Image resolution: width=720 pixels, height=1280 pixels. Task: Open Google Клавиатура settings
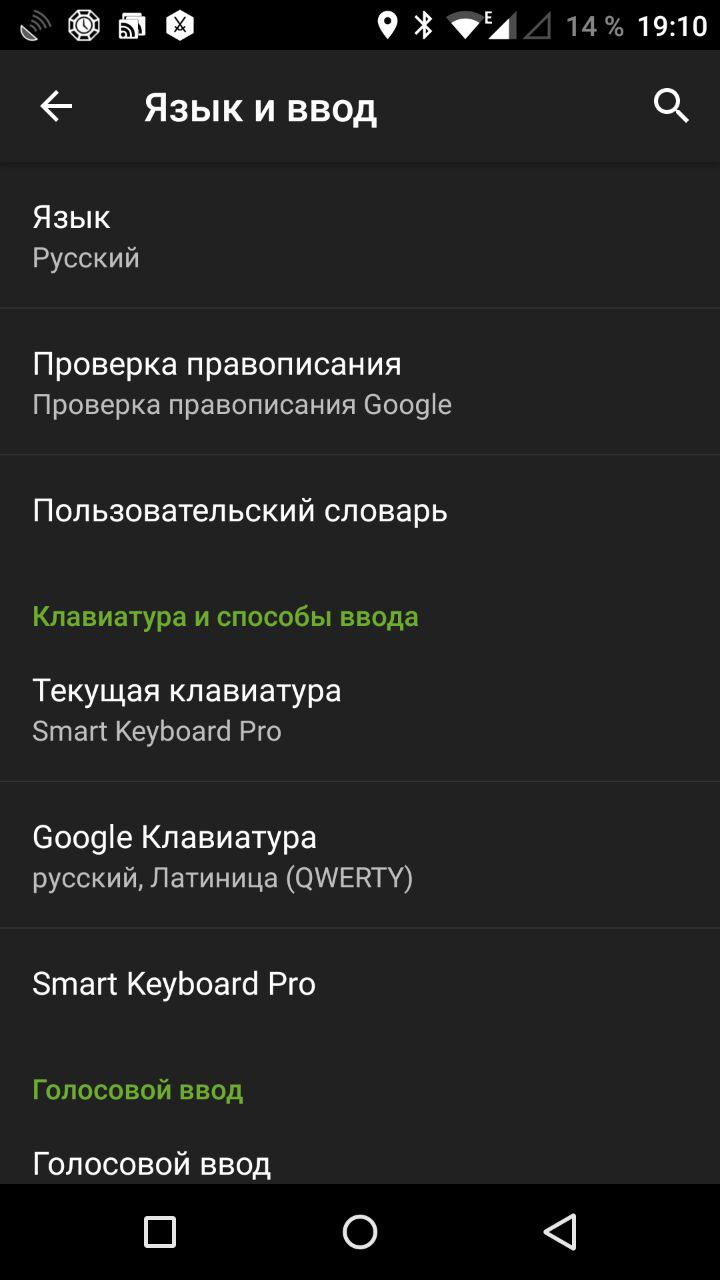pyautogui.click(x=360, y=856)
